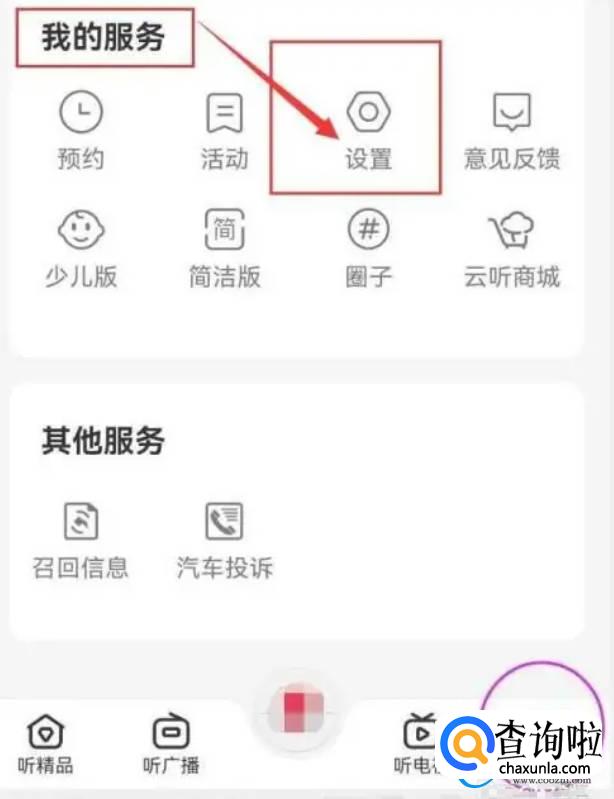This screenshot has height=799, width=614.
Task: Open 汽车投诉 car complaints
Action: click(225, 540)
